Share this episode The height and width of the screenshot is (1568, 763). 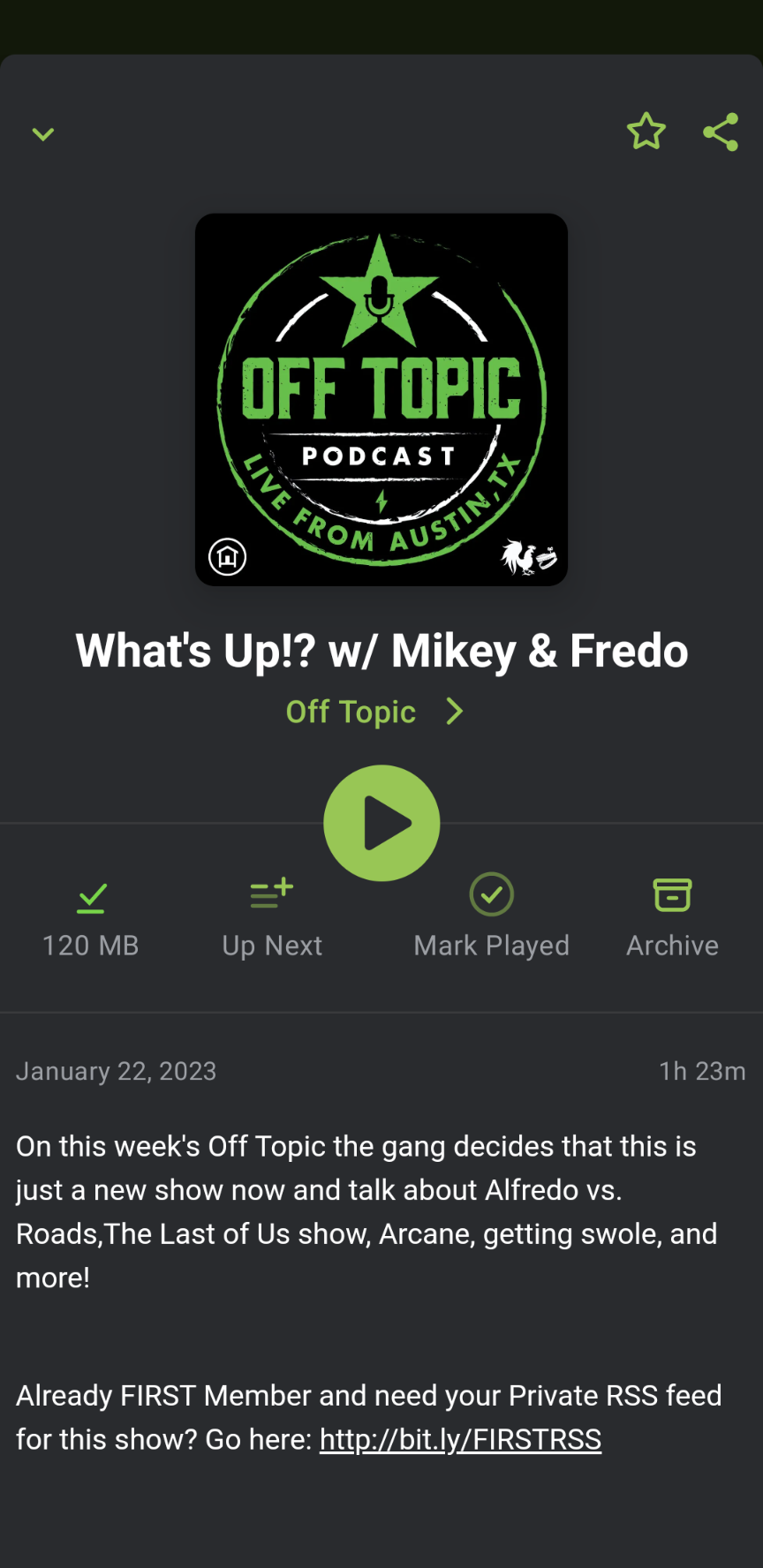[721, 132]
